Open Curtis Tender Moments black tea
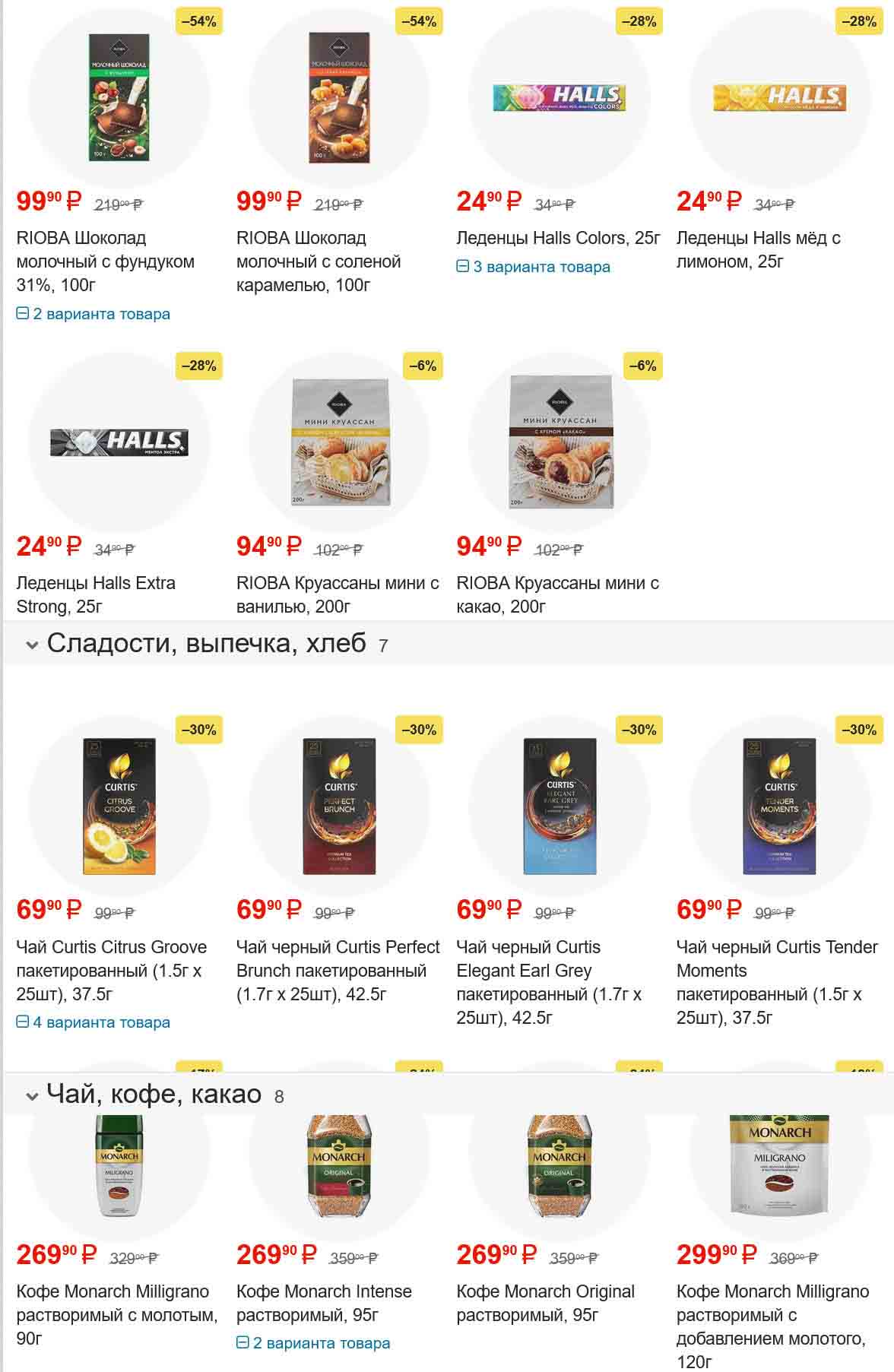The width and height of the screenshot is (894, 1372). coord(776,981)
